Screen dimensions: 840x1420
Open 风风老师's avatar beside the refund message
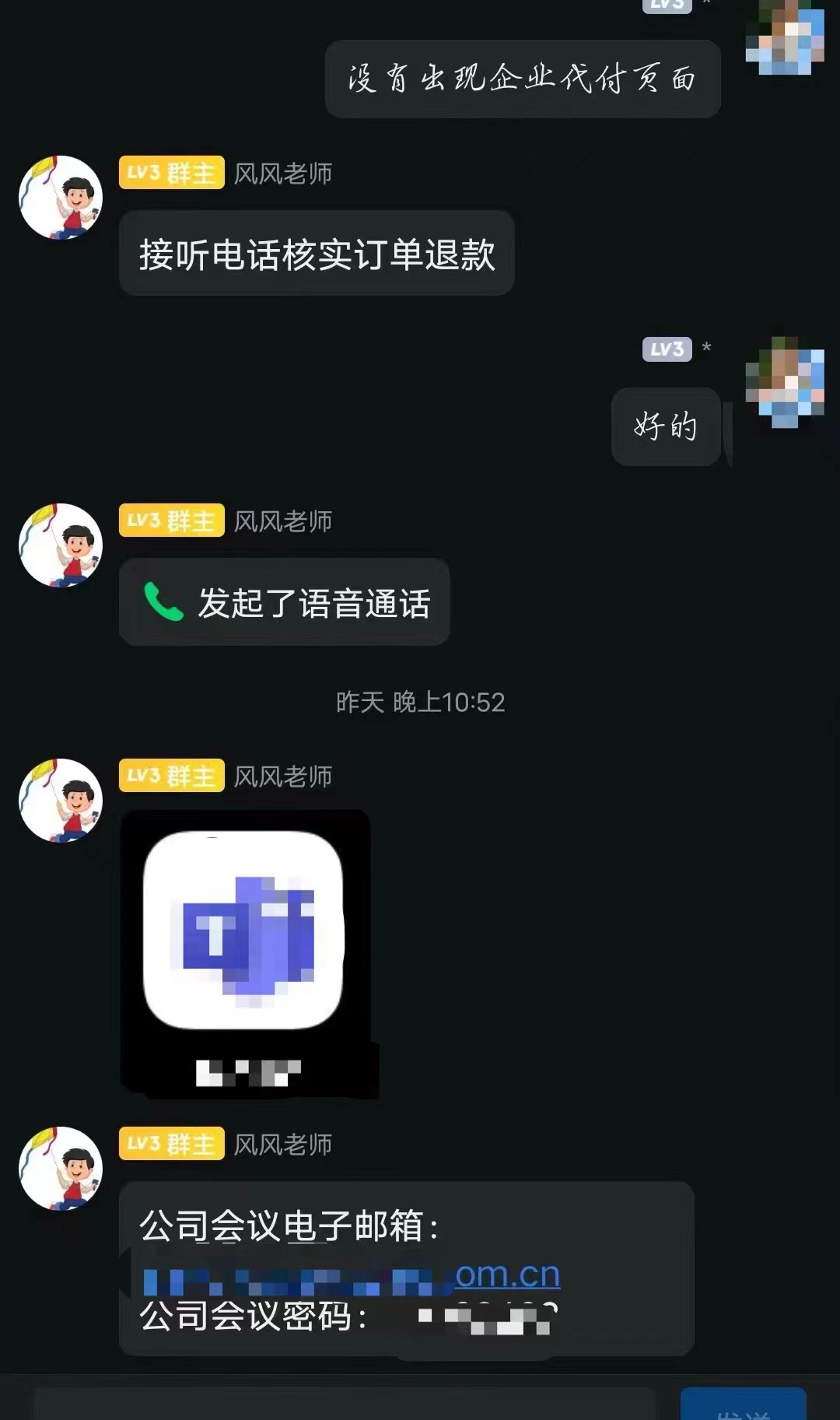point(61,198)
